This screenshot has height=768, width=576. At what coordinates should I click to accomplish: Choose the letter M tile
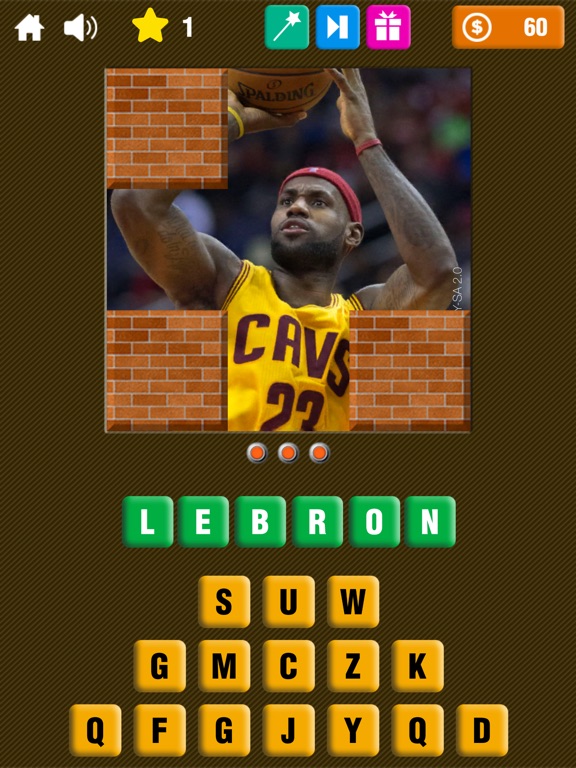pos(224,666)
